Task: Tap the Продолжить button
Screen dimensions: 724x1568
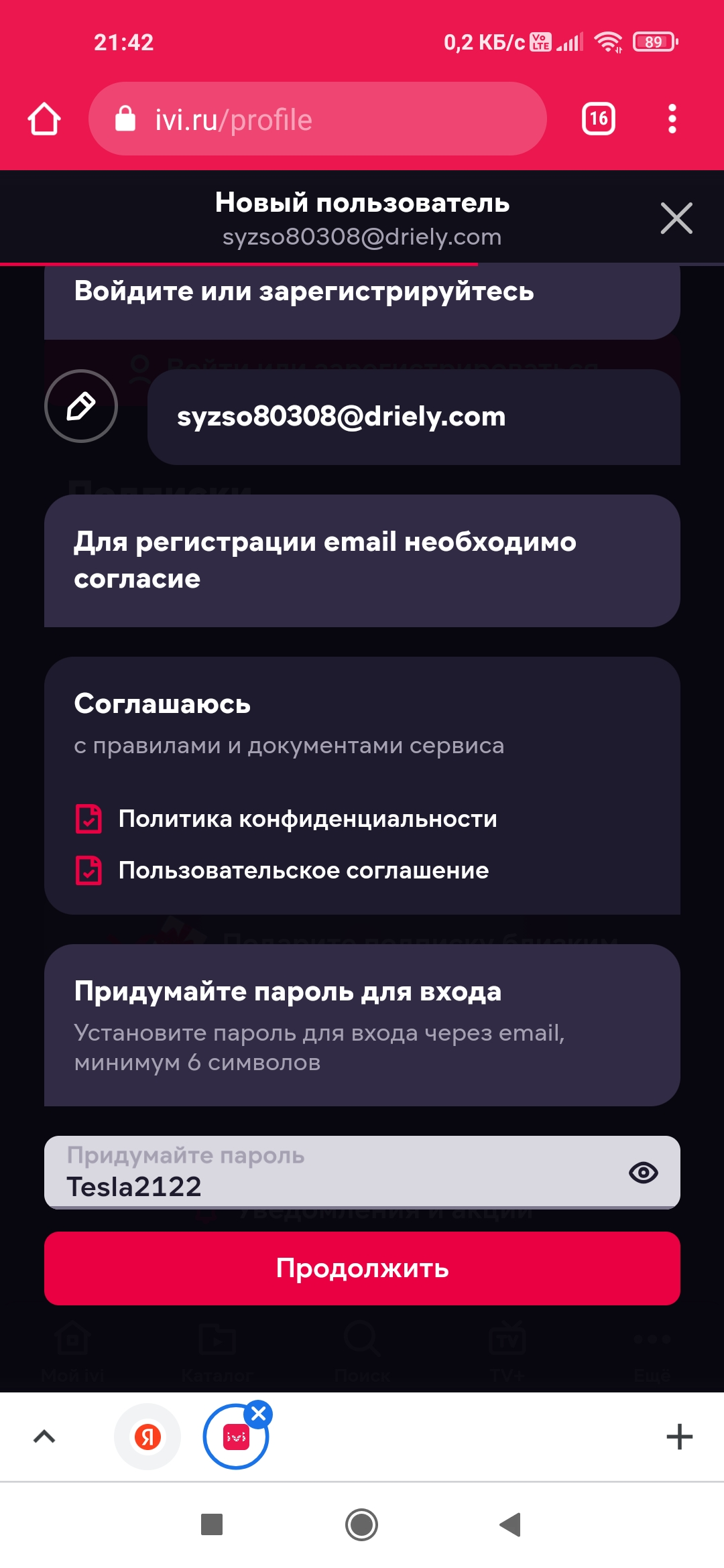Action: coord(362,1268)
